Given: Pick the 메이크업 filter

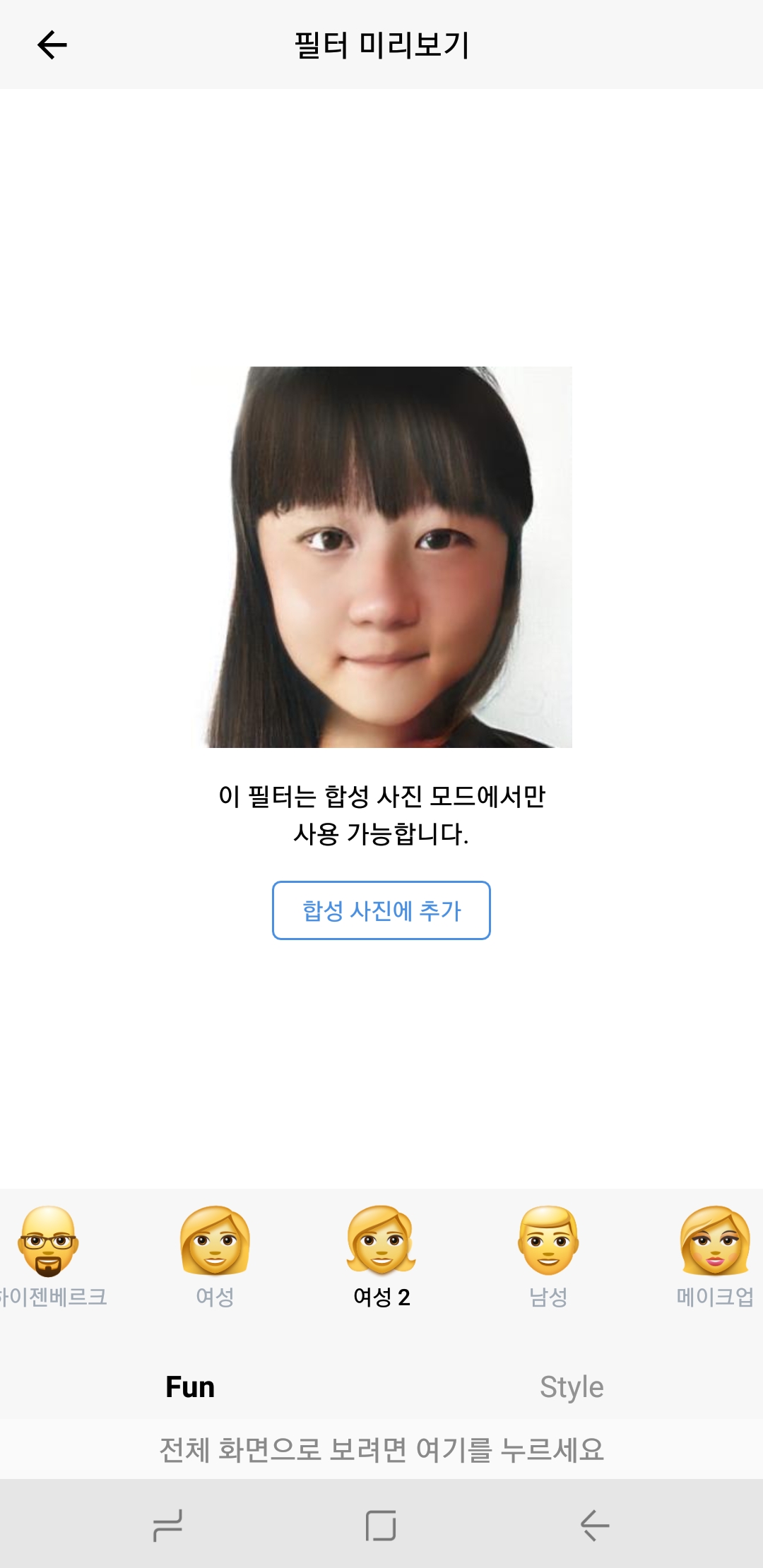Looking at the screenshot, I should click(x=715, y=1255).
